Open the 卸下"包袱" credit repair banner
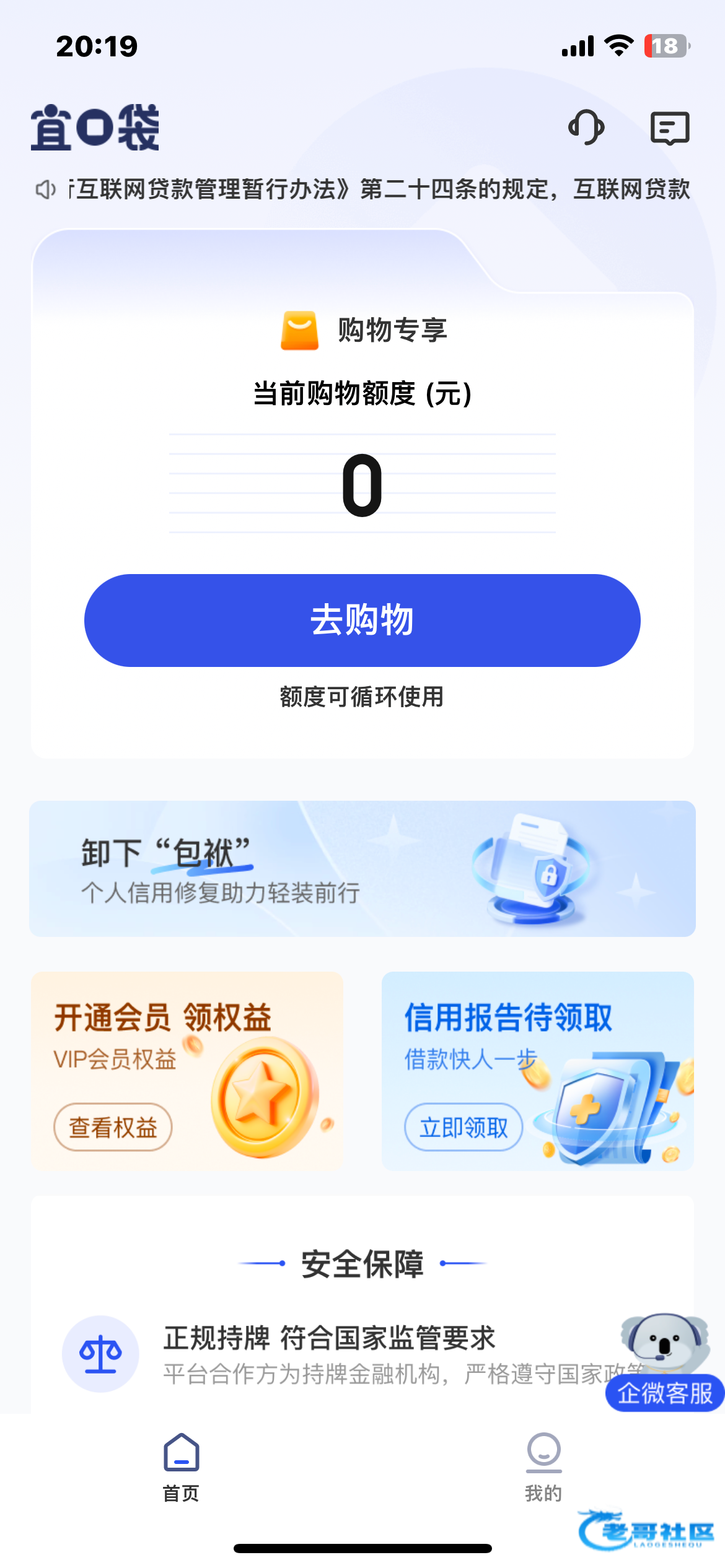The height and width of the screenshot is (1568, 725). pyautogui.click(x=362, y=868)
